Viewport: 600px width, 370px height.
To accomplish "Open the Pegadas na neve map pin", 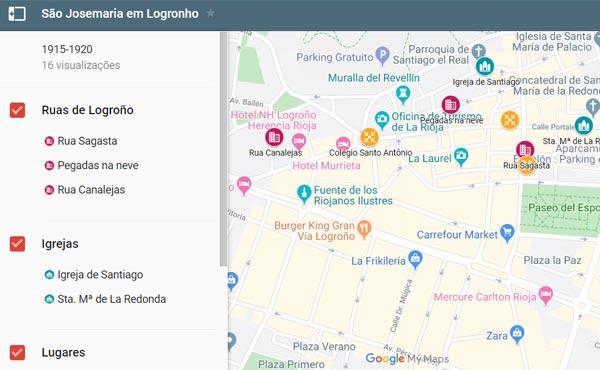I will point(450,104).
